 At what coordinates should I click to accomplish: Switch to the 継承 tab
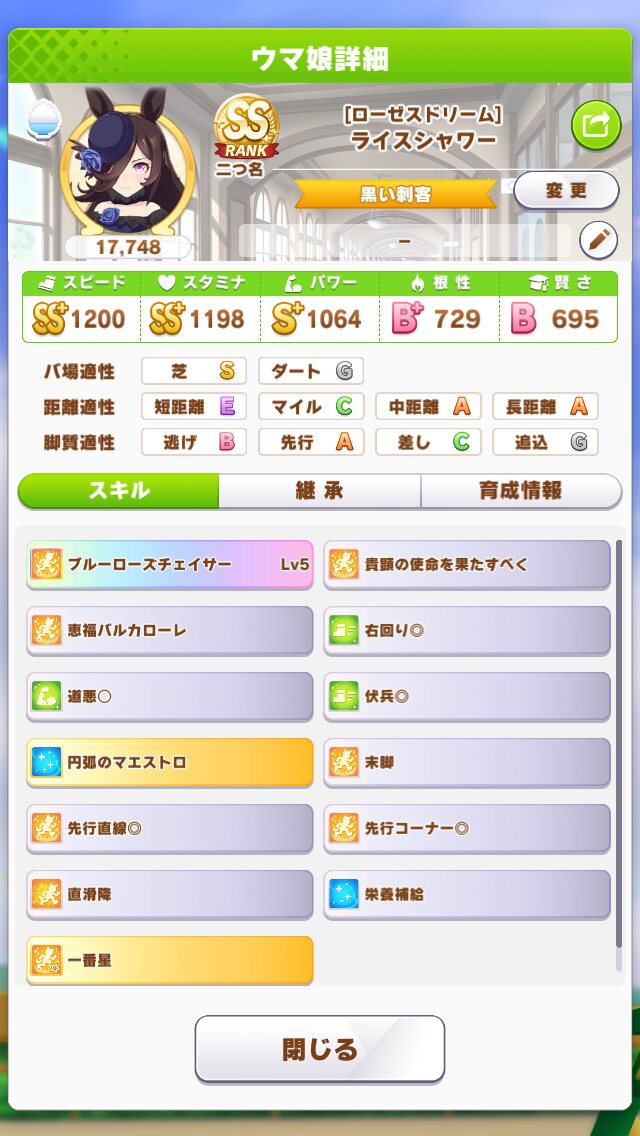[x=320, y=491]
